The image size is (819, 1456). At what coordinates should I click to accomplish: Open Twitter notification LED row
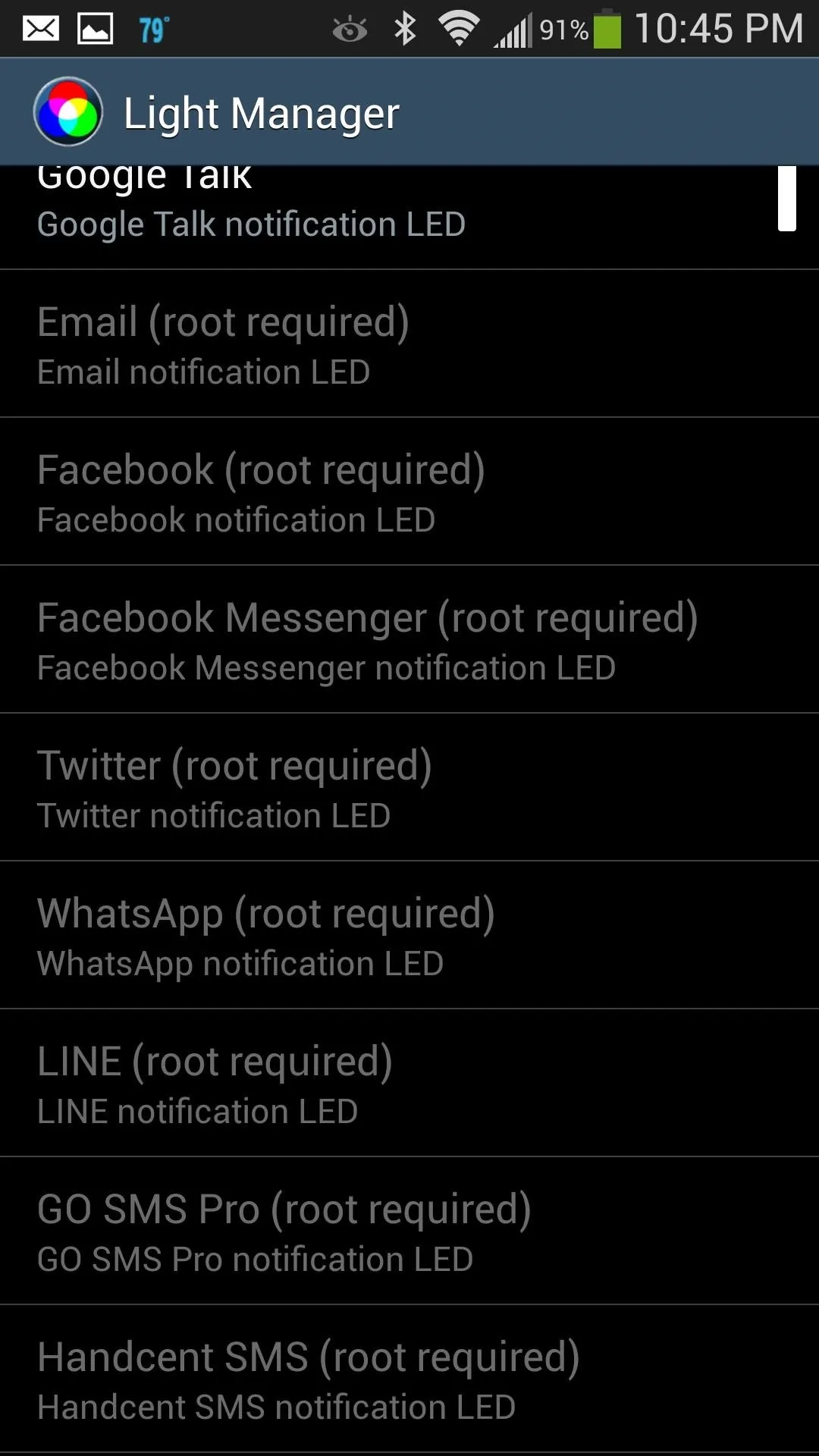point(409,787)
